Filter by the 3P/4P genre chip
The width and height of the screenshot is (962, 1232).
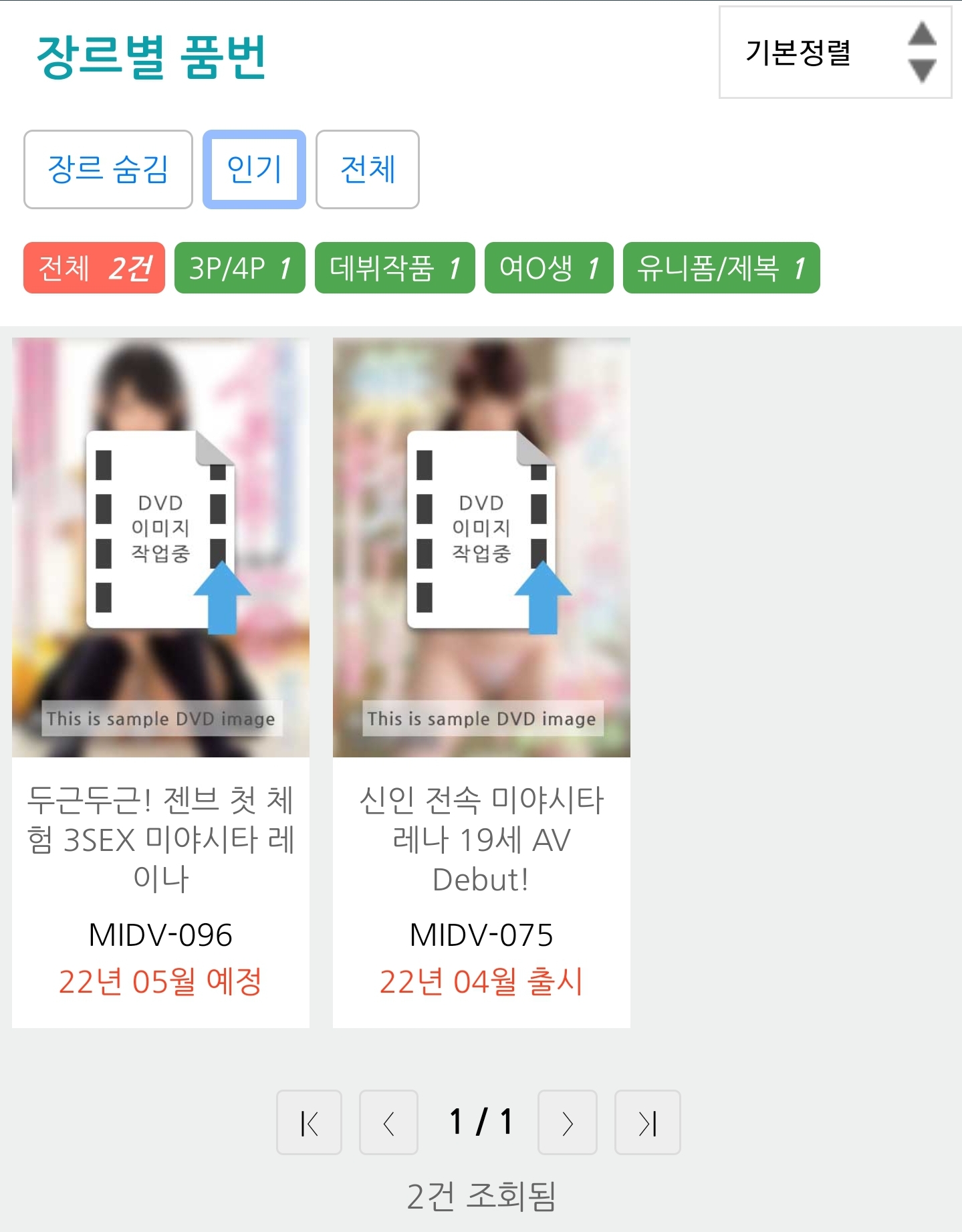[239, 268]
